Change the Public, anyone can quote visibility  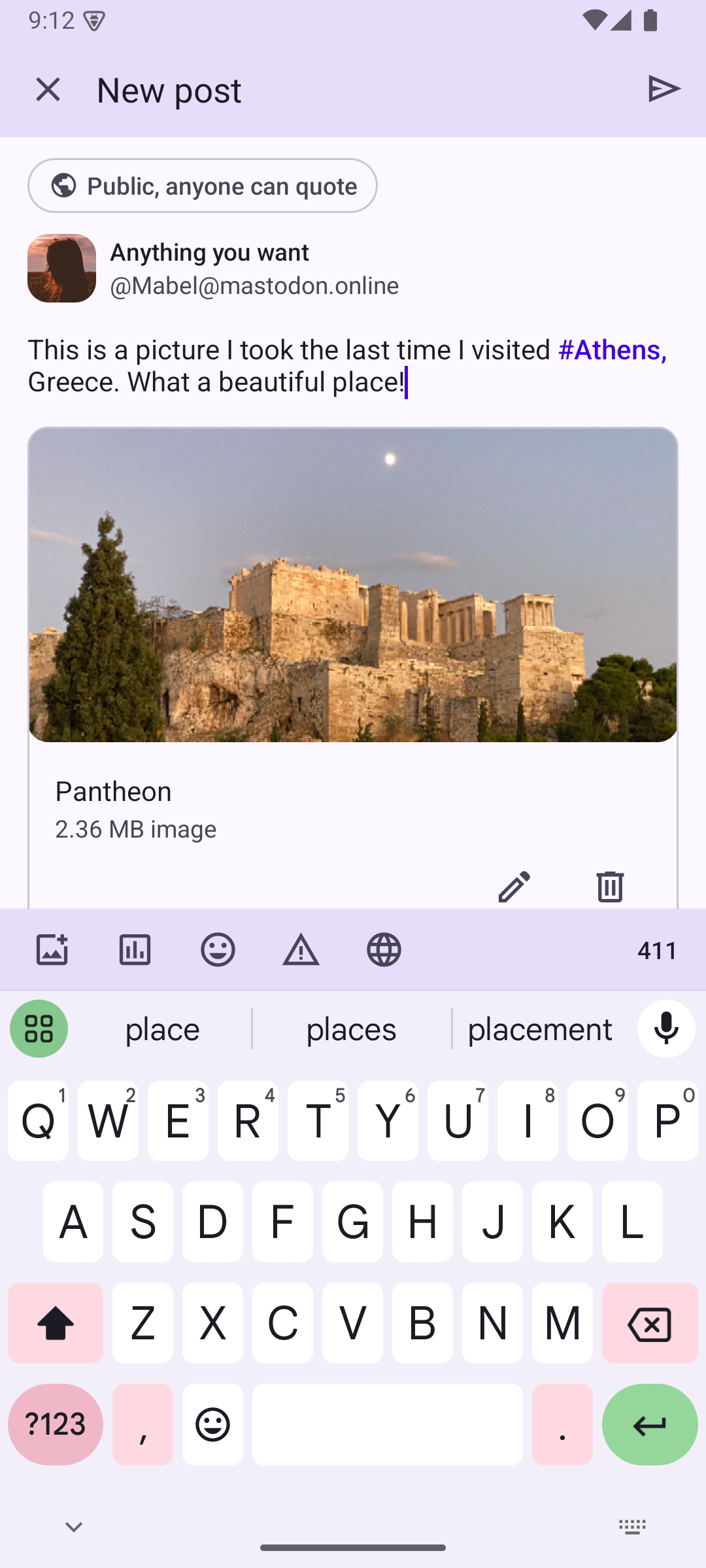pos(203,186)
